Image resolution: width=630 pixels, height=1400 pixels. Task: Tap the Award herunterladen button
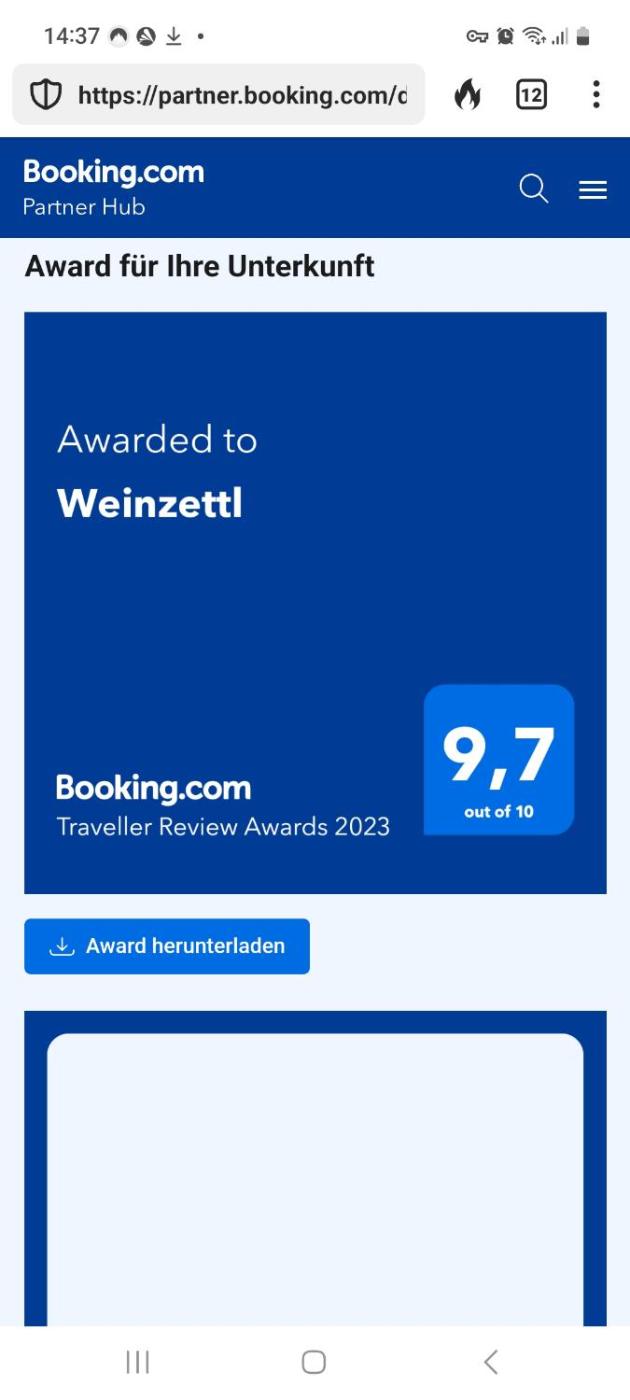click(167, 946)
